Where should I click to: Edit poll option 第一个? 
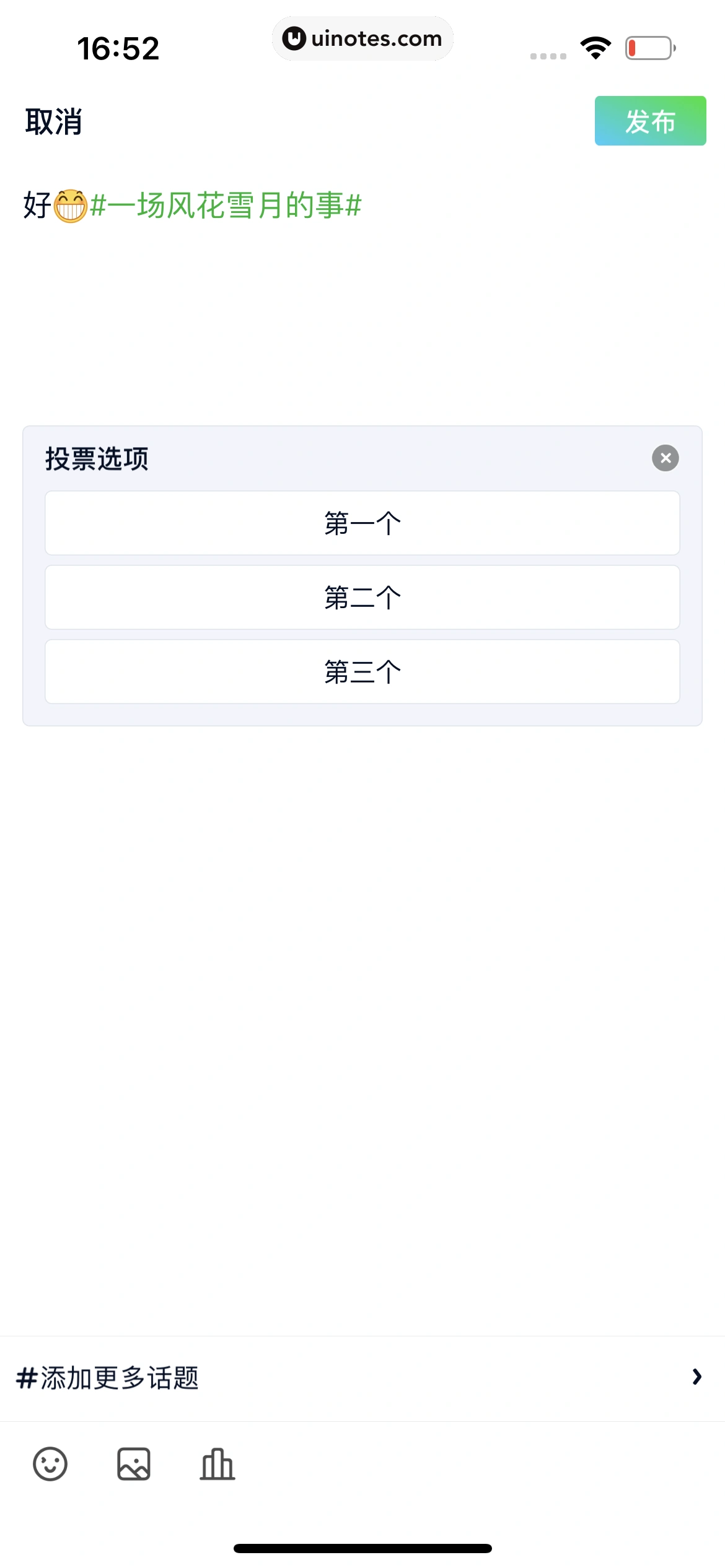click(362, 523)
